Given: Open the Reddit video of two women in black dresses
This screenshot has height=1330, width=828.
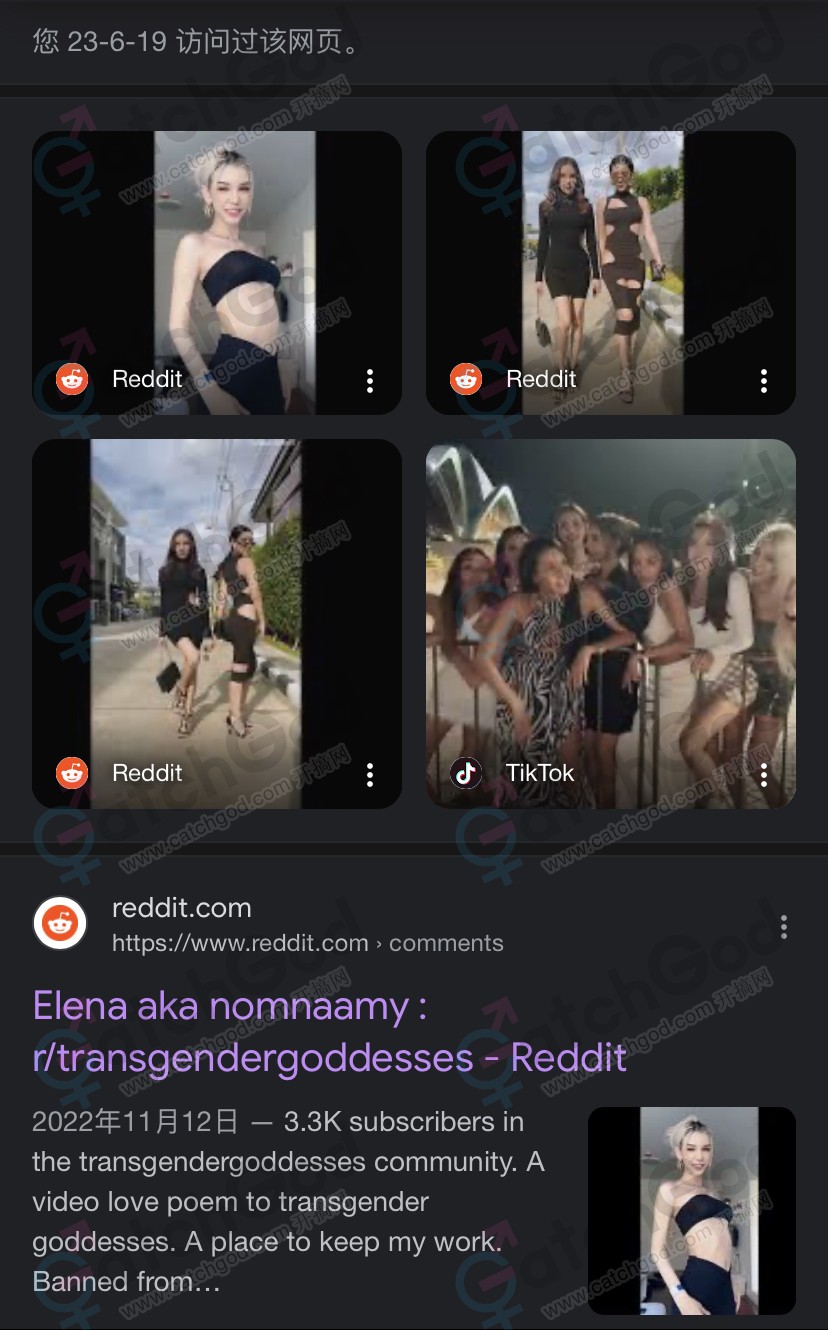Looking at the screenshot, I should (x=610, y=260).
